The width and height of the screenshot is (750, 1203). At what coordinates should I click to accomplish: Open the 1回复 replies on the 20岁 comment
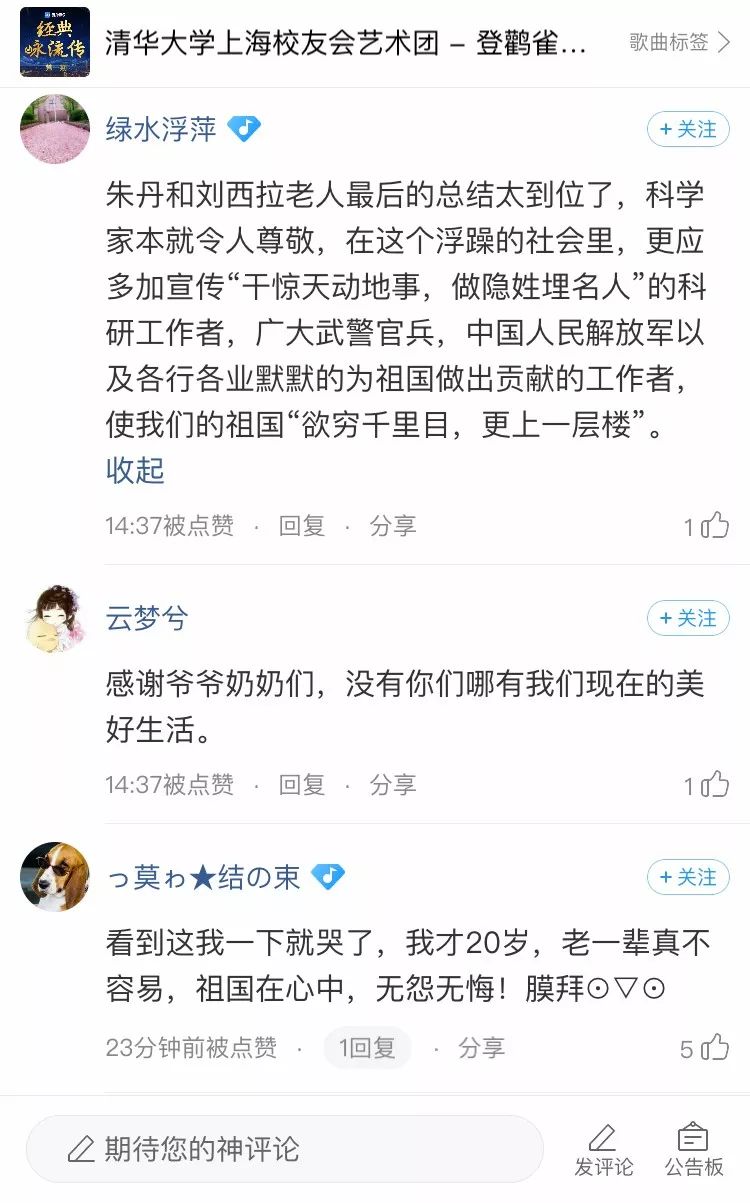(368, 1048)
